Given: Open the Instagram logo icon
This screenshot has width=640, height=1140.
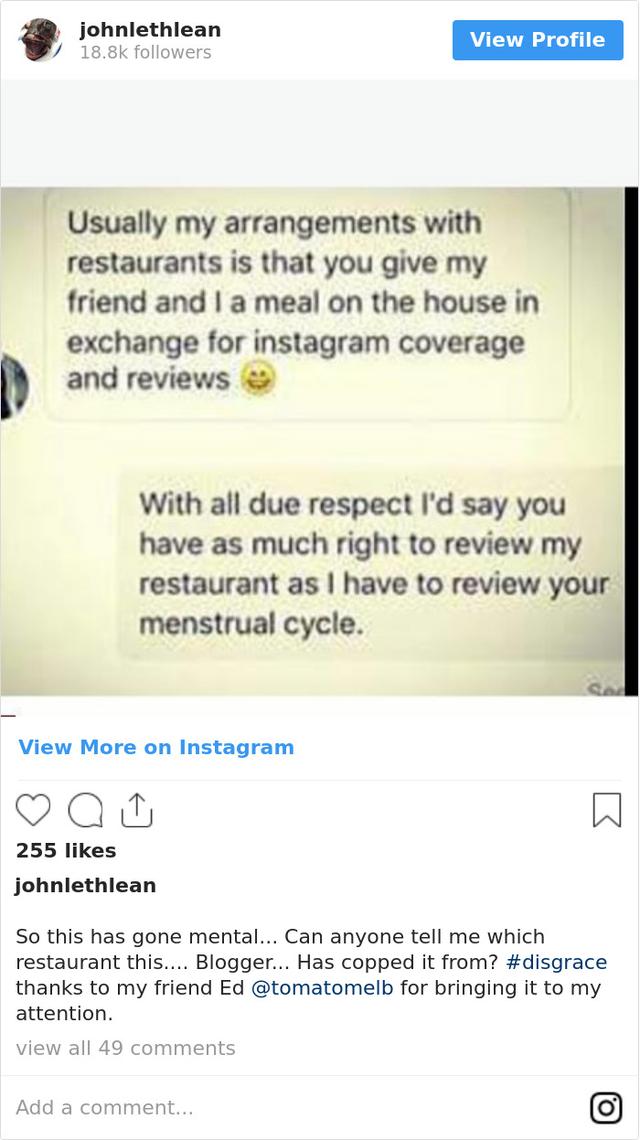Looking at the screenshot, I should pyautogui.click(x=606, y=1108).
